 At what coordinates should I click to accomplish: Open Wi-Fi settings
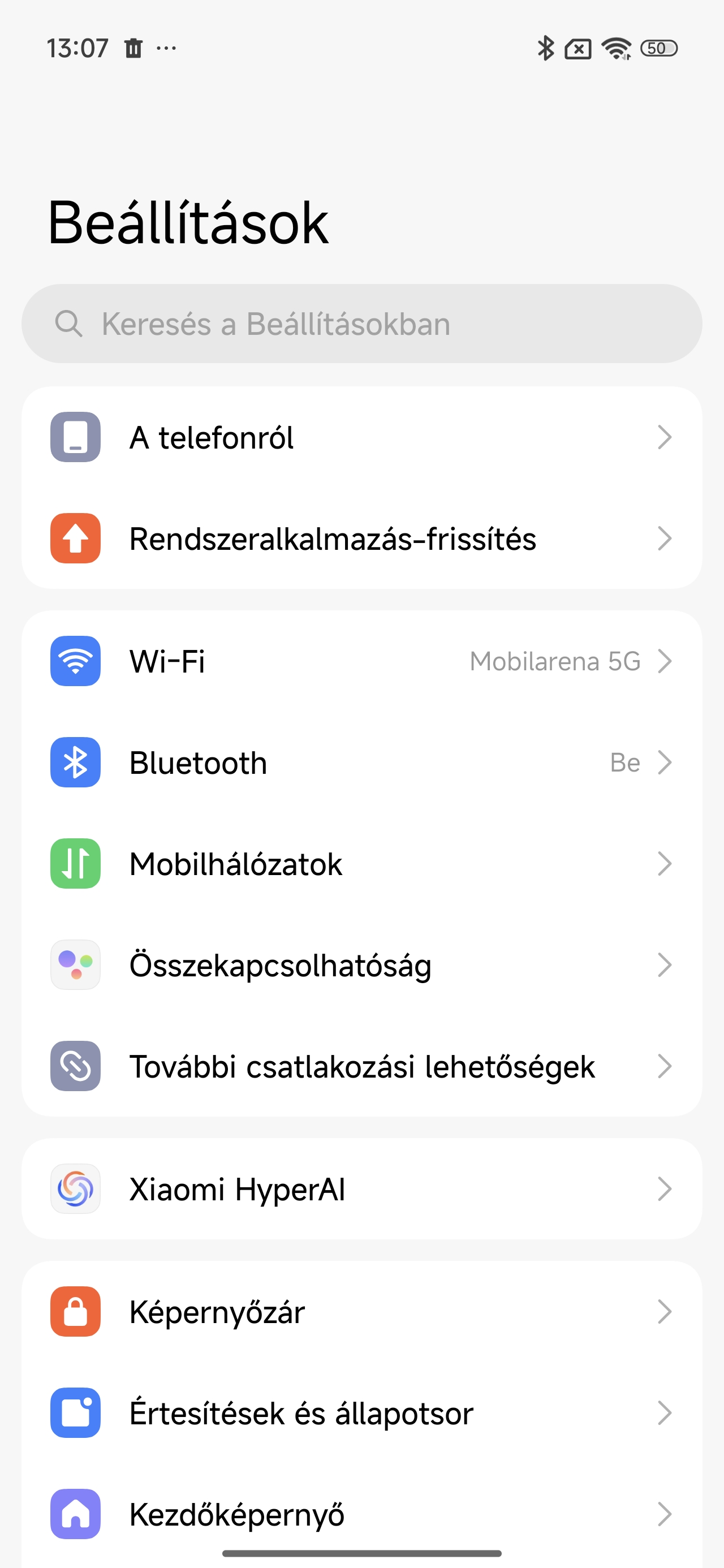coord(361,661)
